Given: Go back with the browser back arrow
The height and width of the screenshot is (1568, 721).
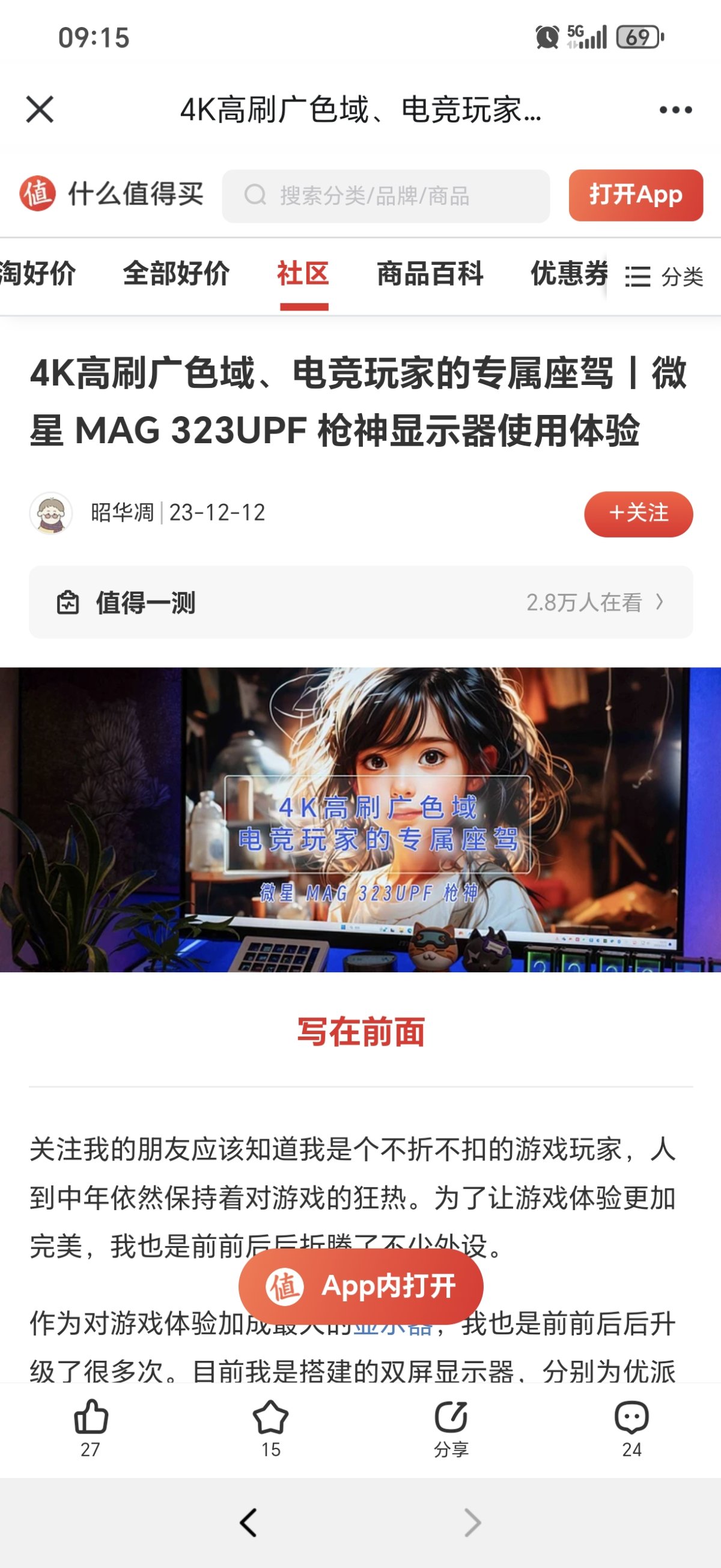Looking at the screenshot, I should coord(249,1522).
